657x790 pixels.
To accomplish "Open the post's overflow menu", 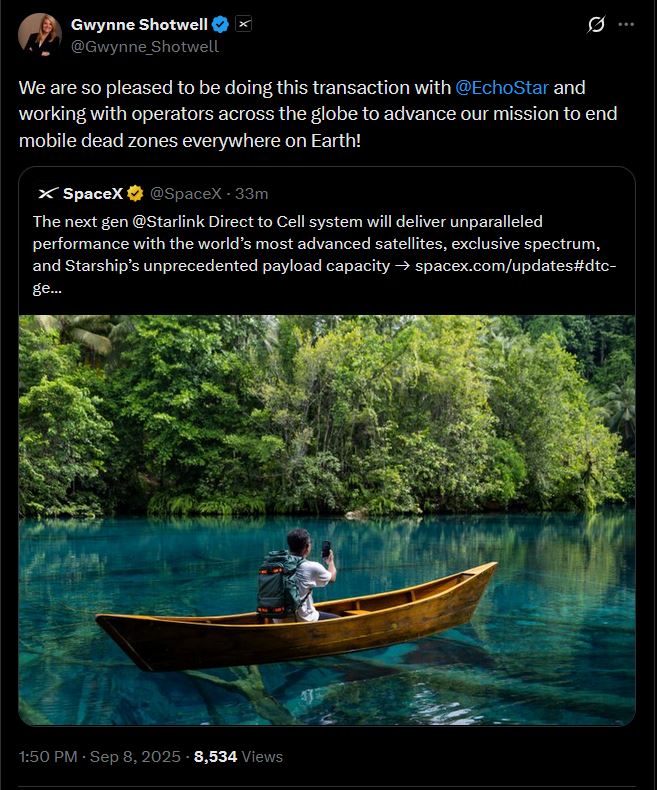I will (x=626, y=24).
